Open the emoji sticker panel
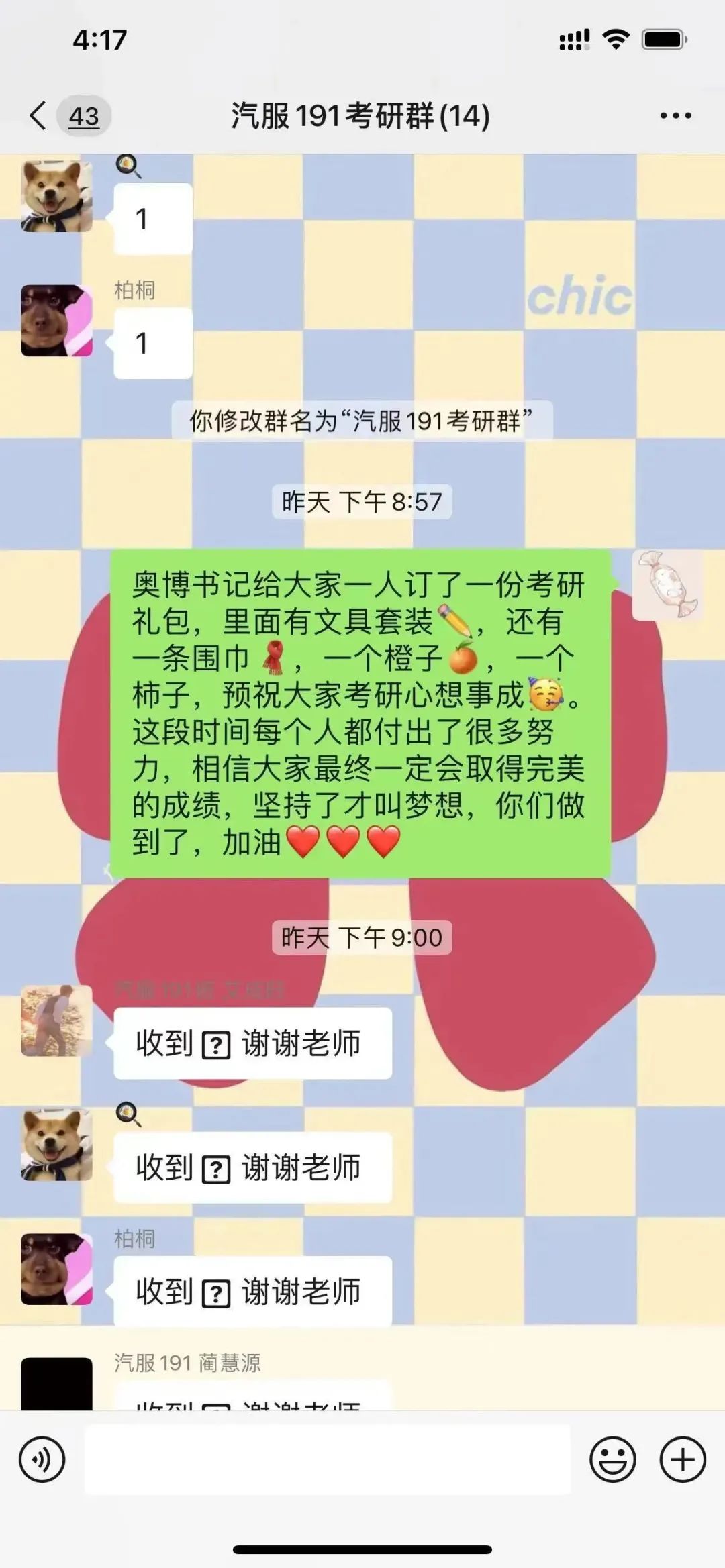This screenshot has width=725, height=1568. [612, 1459]
